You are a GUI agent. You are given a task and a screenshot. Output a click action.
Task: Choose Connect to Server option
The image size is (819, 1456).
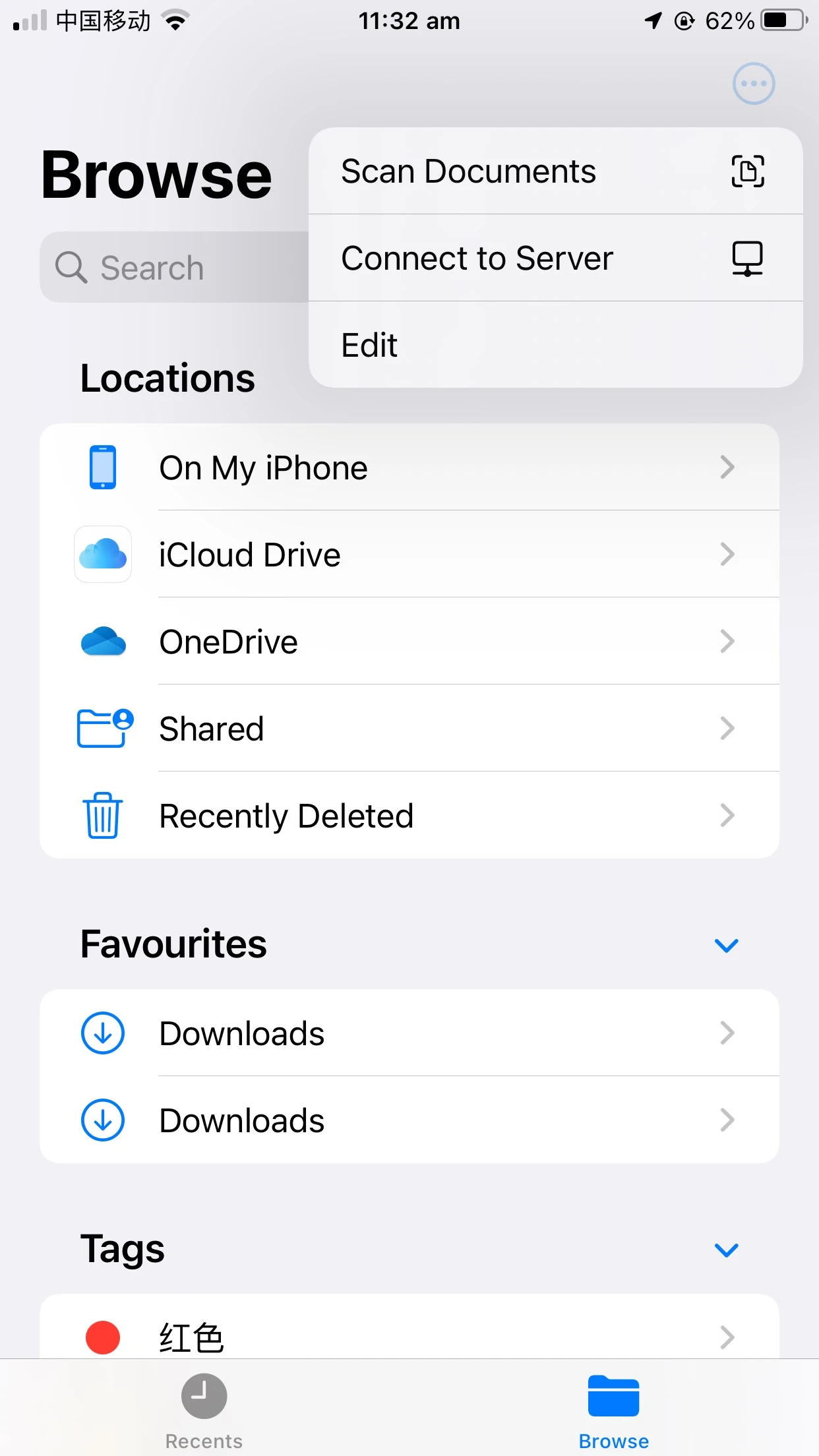[555, 258]
